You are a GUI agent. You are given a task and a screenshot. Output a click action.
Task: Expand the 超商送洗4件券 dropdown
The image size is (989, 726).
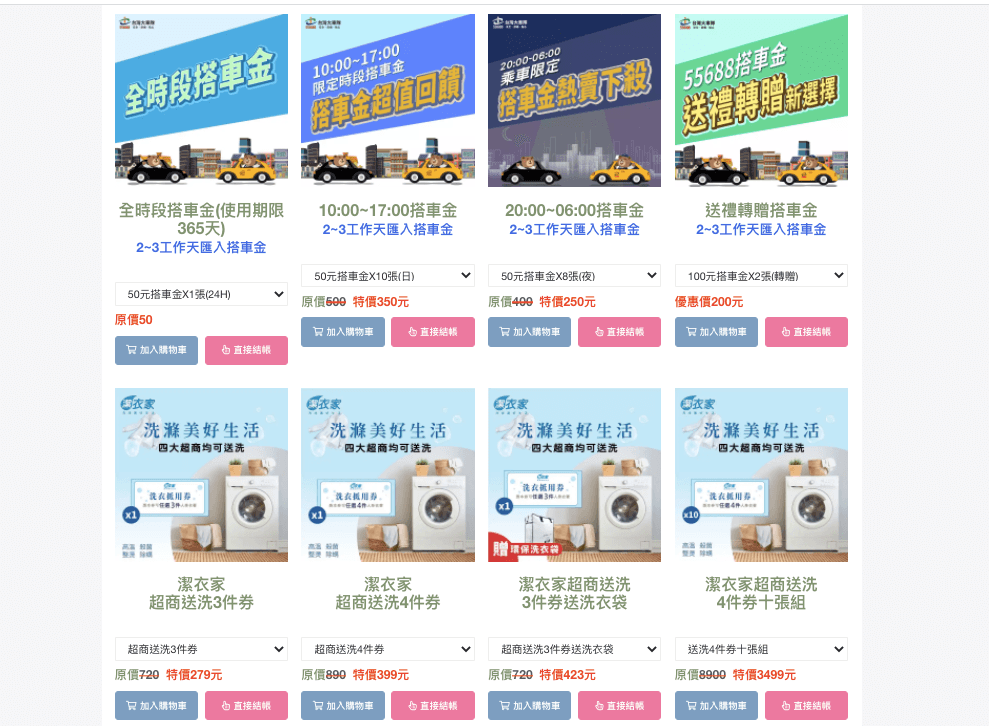[388, 649]
